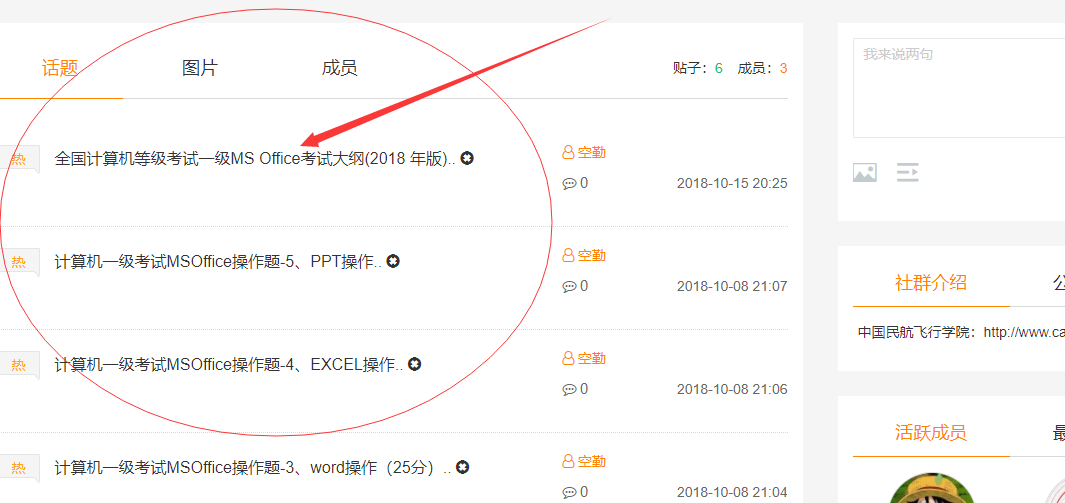Open the MS Office考试大纲(2018 年版) post
This screenshot has width=1065, height=503.
[254, 159]
